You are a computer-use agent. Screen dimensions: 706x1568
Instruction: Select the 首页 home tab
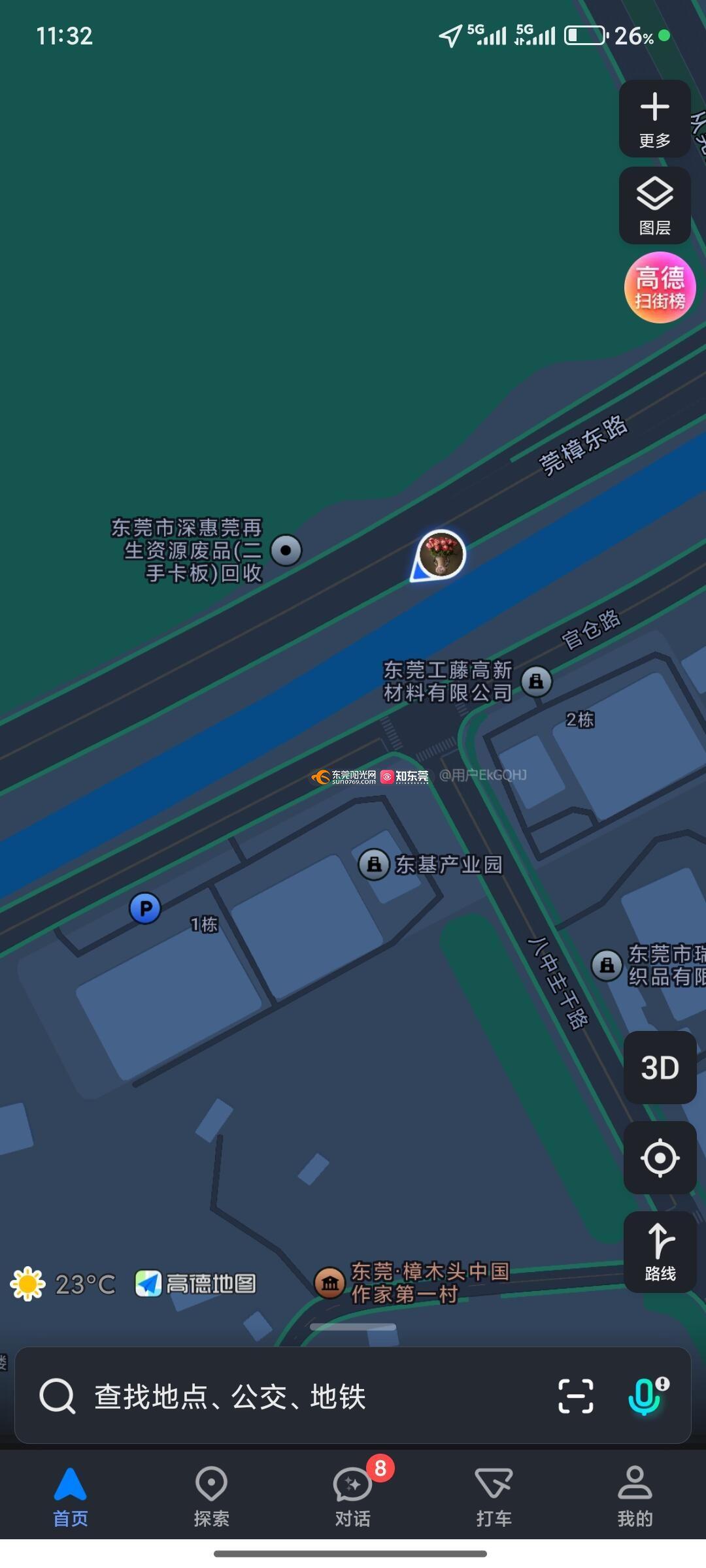[71, 1496]
